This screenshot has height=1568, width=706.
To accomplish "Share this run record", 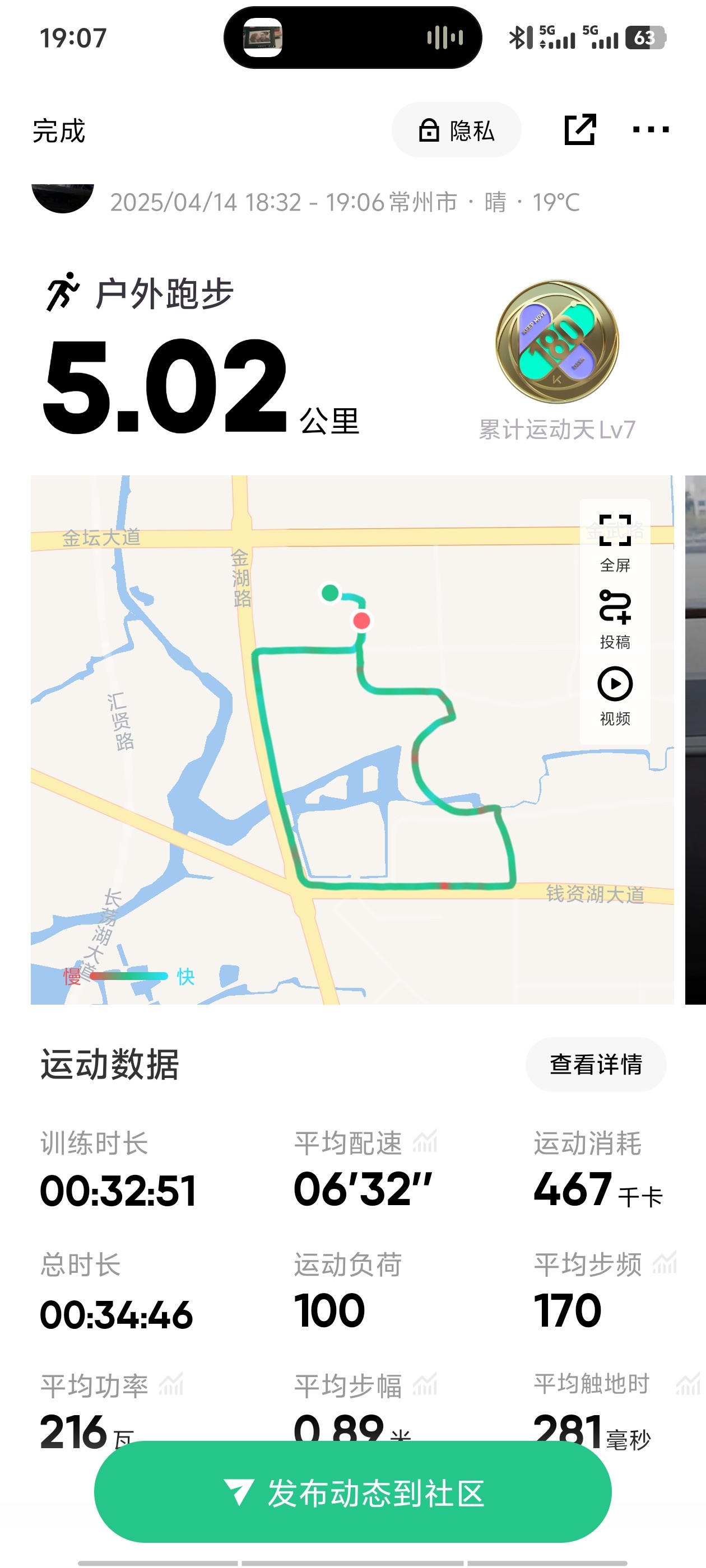I will point(579,130).
